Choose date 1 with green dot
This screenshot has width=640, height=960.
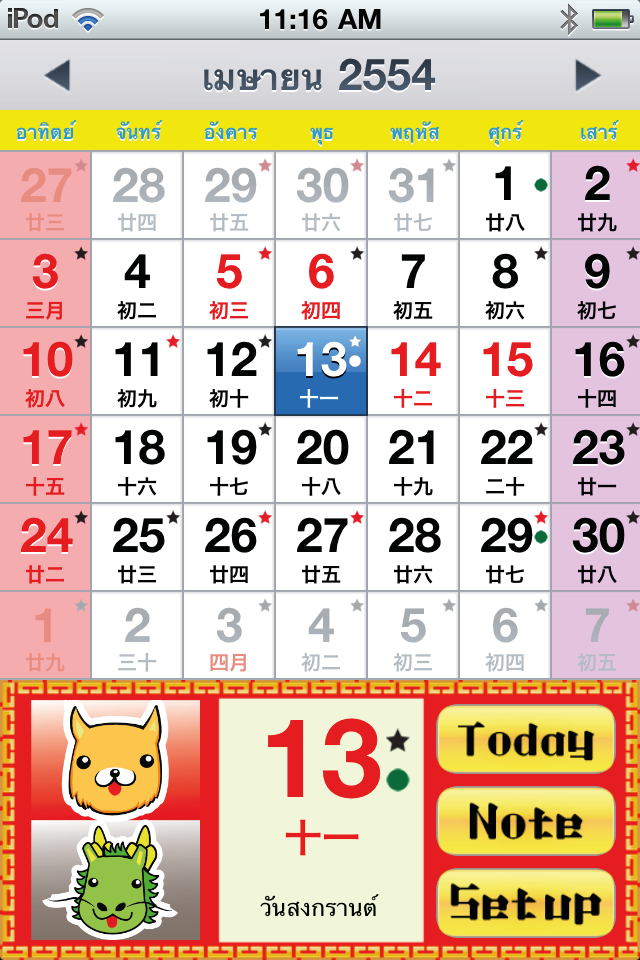click(505, 195)
